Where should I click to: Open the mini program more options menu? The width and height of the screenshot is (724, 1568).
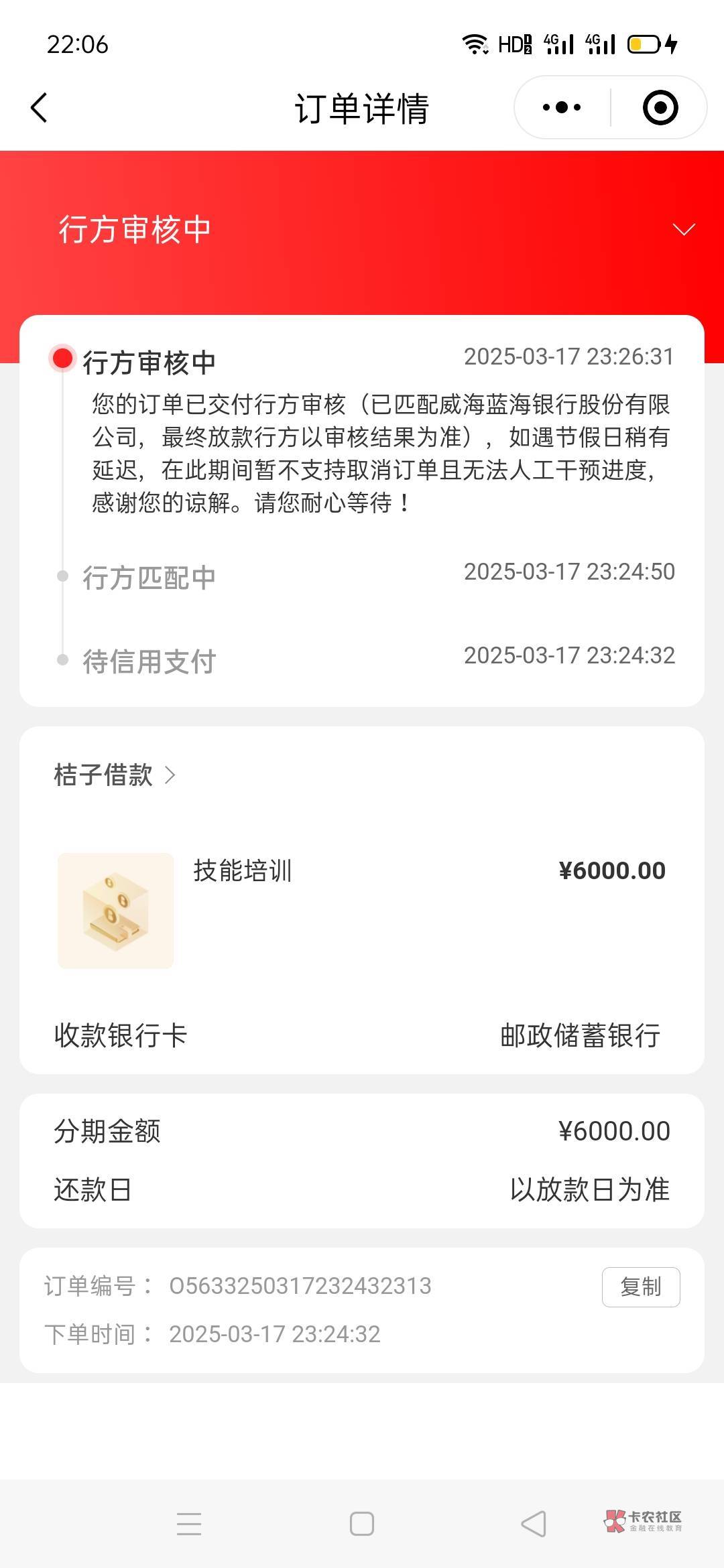[562, 107]
